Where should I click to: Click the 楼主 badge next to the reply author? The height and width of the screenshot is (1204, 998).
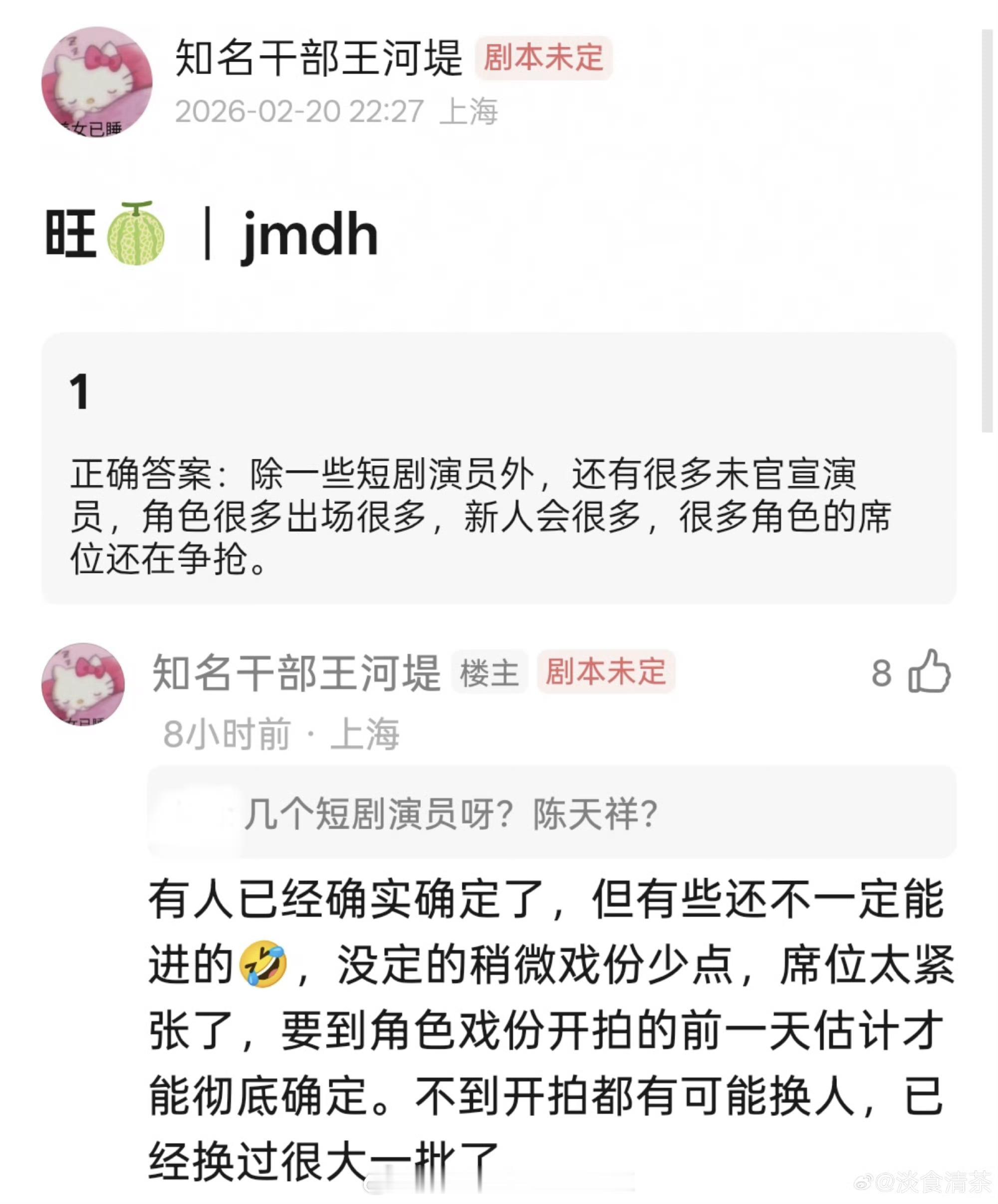(x=490, y=675)
